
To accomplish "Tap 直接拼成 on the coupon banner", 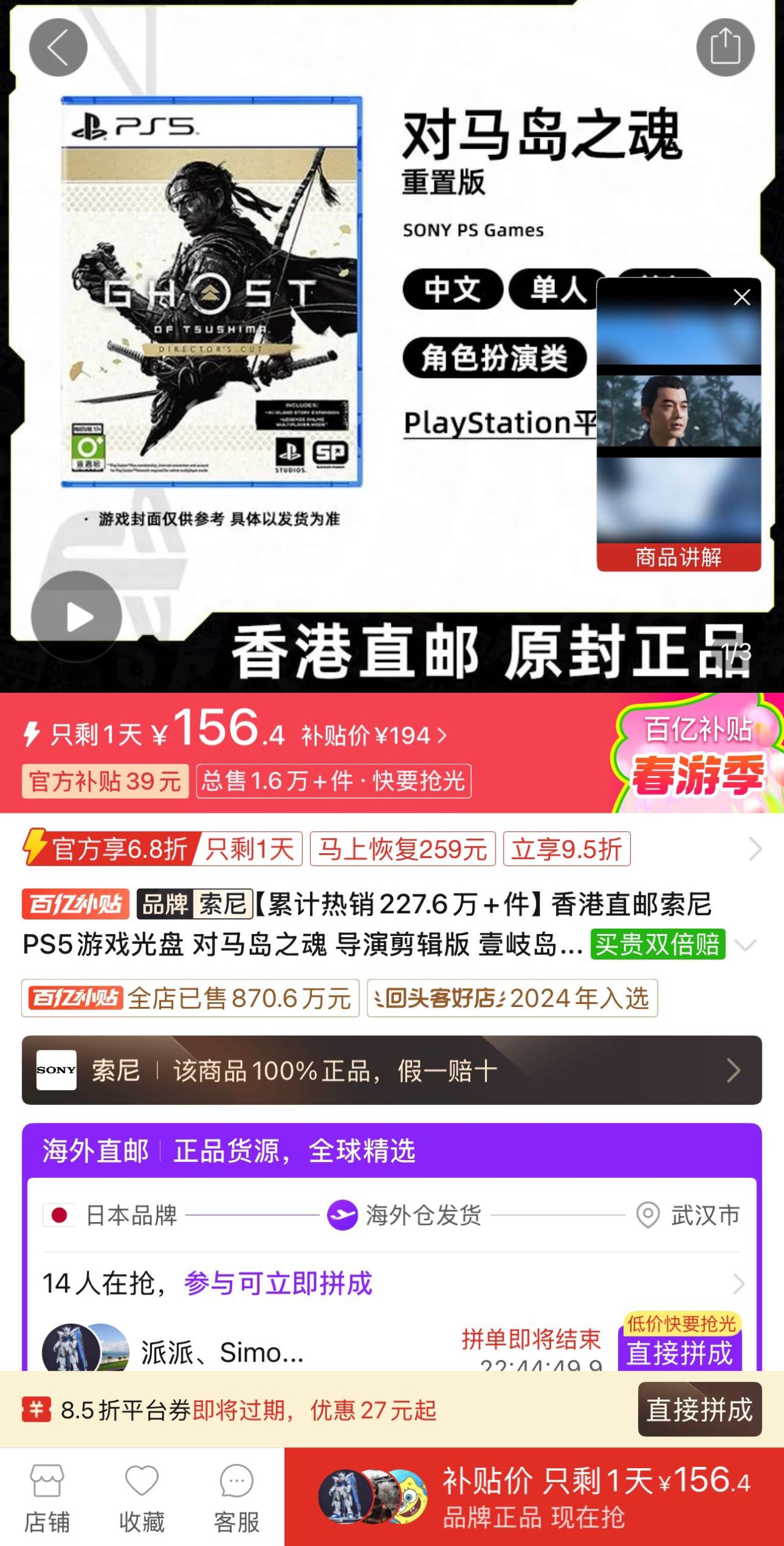I will click(699, 1409).
